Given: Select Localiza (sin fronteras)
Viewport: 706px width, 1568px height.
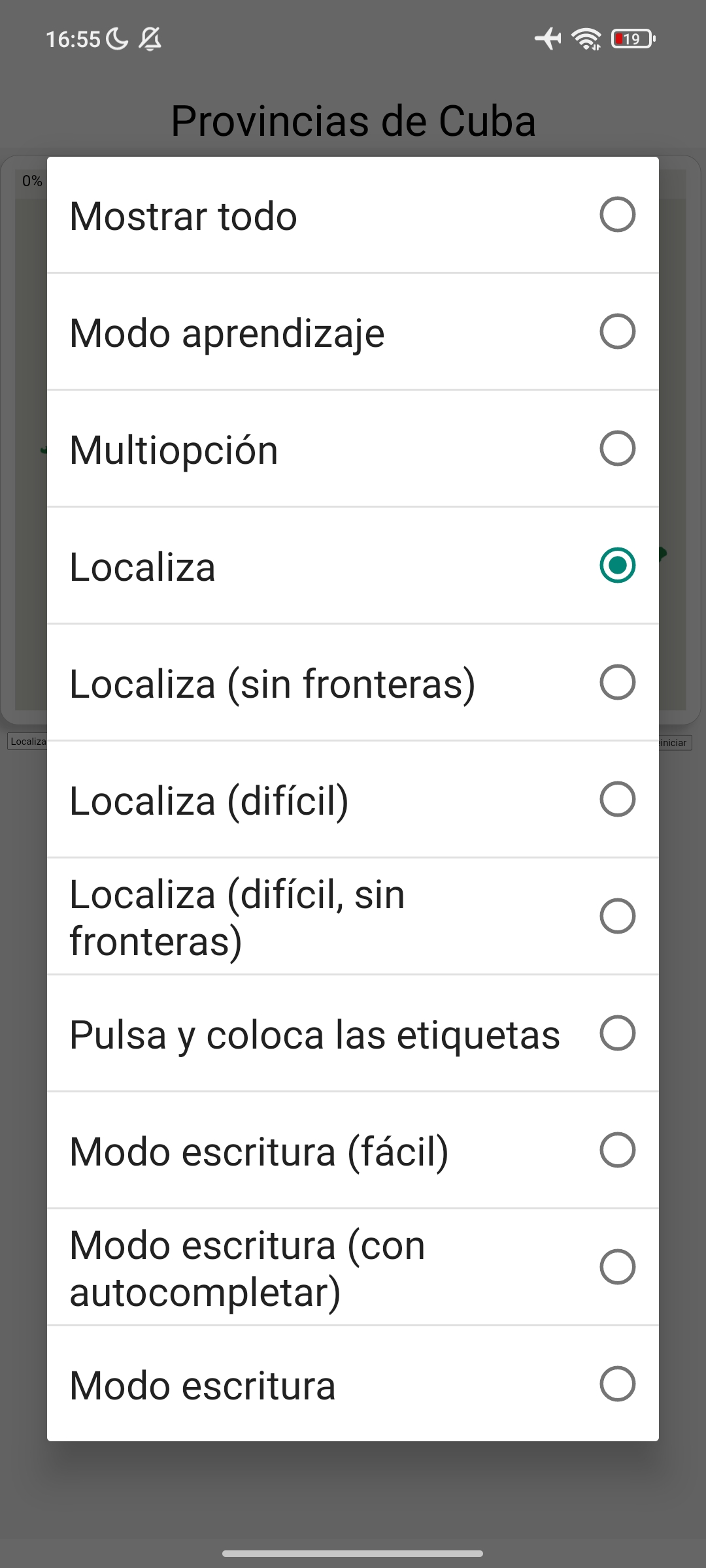Looking at the screenshot, I should (353, 683).
